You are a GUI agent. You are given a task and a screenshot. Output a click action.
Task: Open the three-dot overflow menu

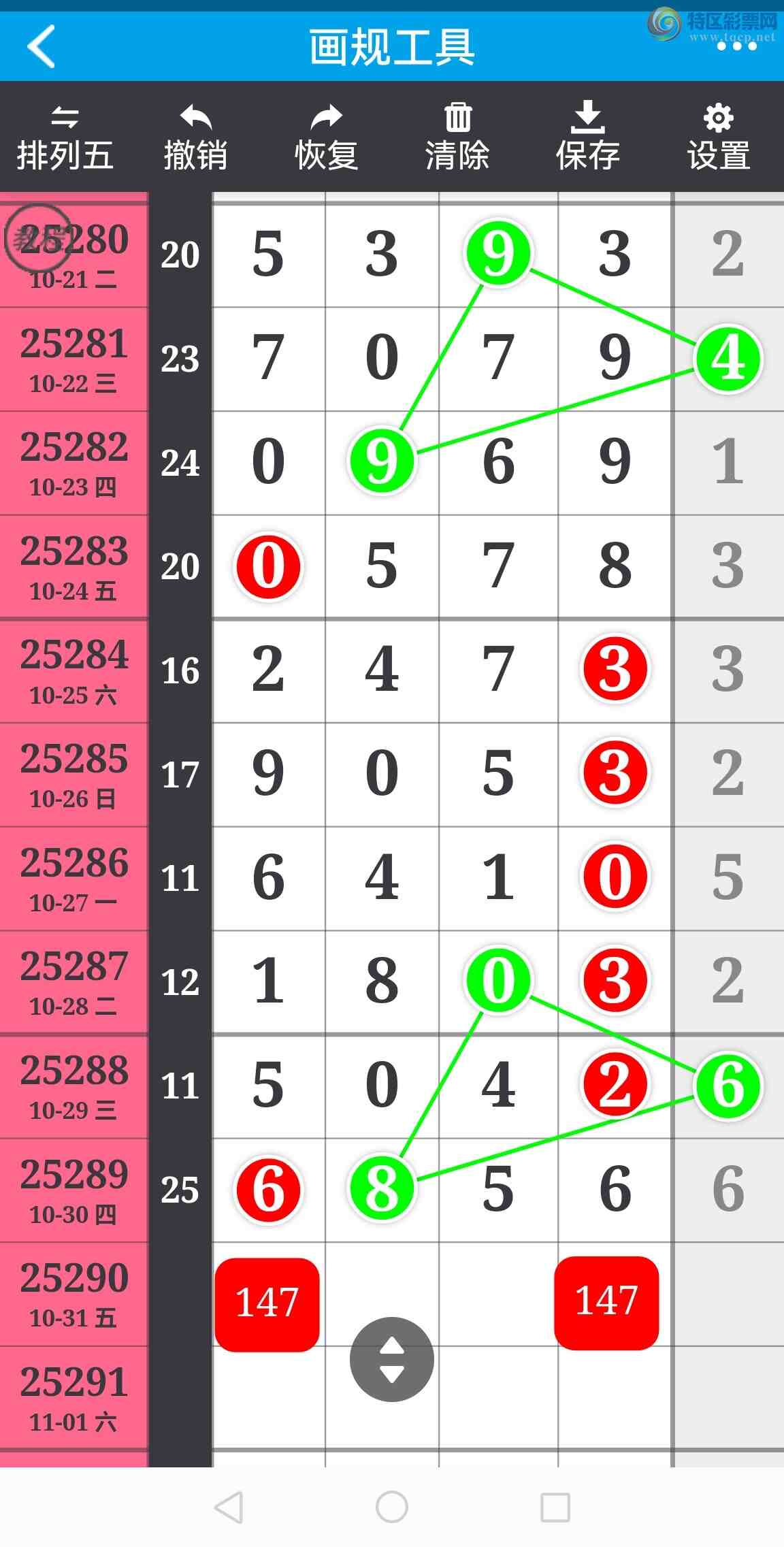(736, 46)
